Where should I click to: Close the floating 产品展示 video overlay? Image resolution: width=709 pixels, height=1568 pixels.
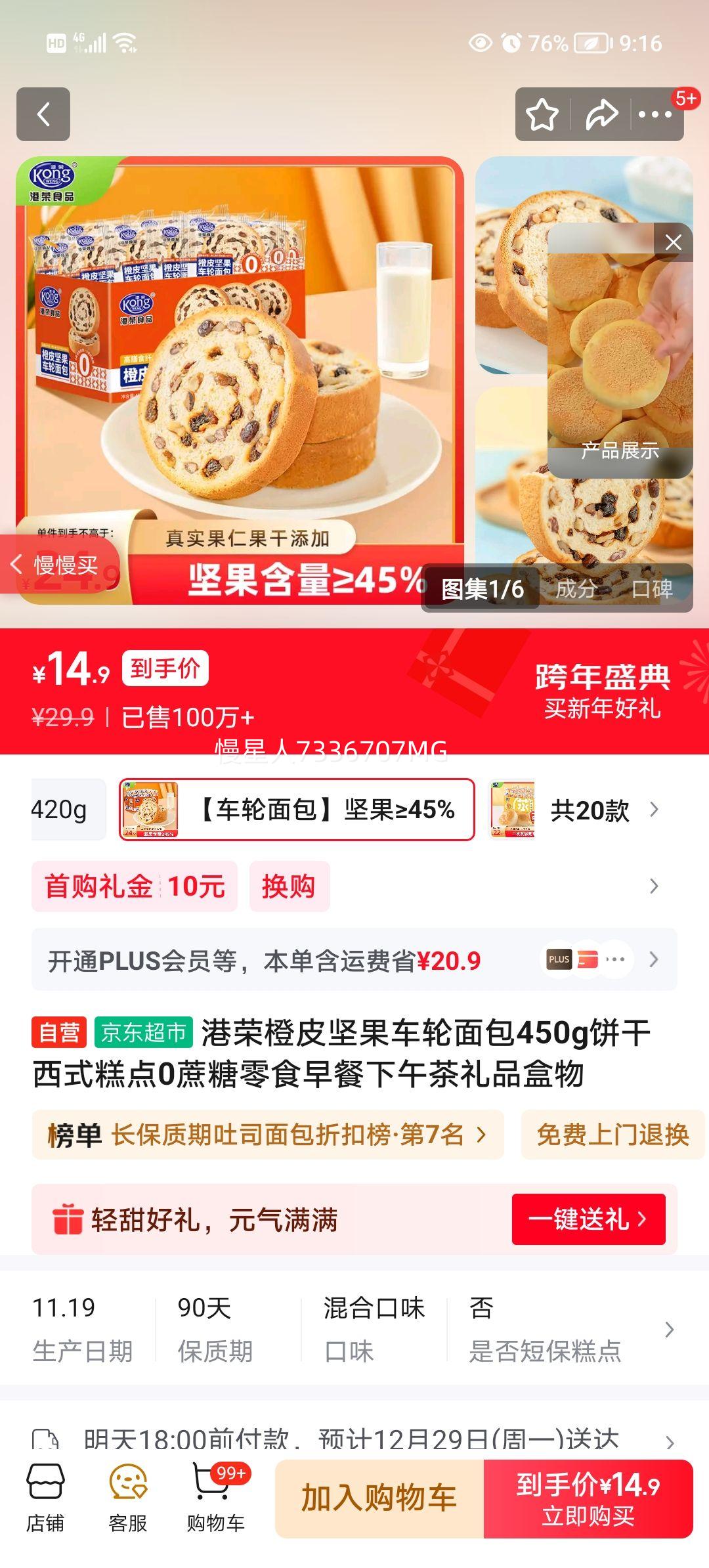point(672,243)
